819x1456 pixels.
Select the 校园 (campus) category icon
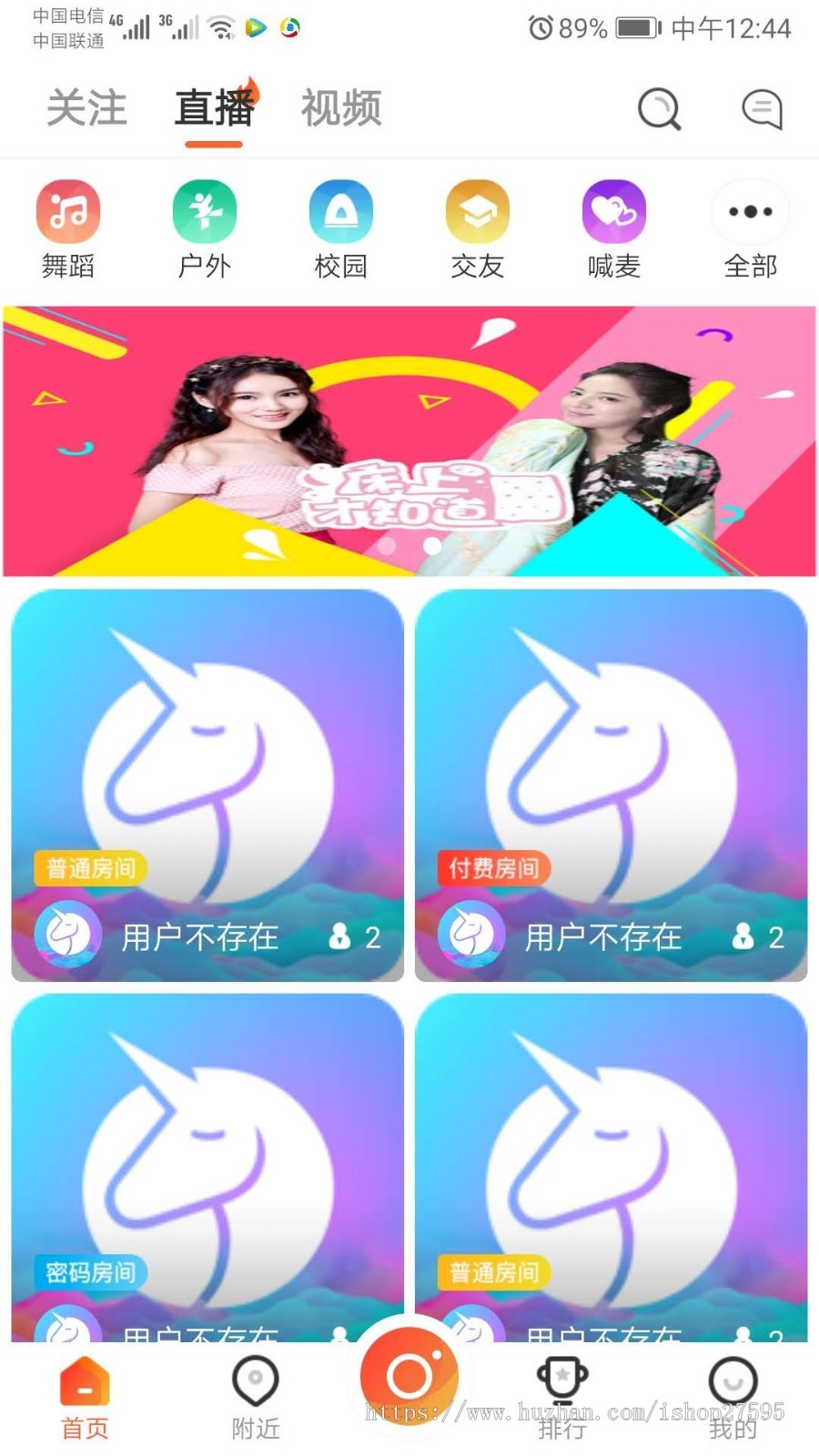(x=340, y=211)
